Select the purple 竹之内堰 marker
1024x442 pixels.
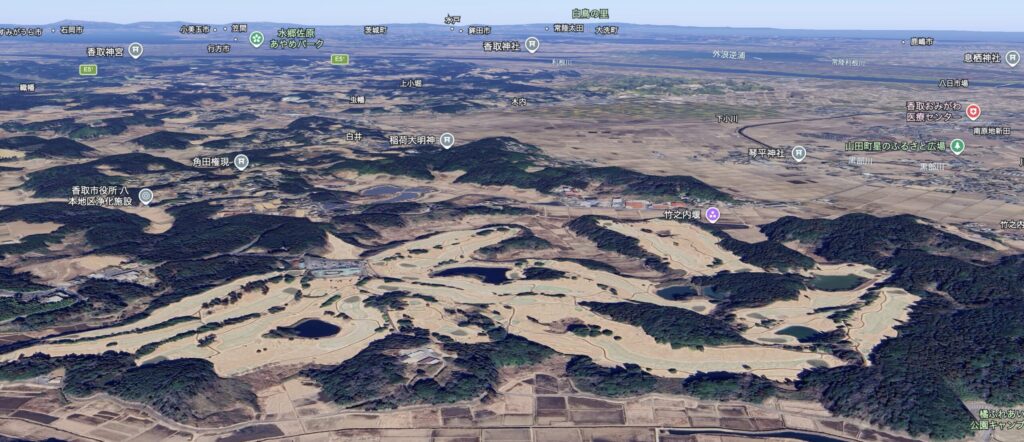713,214
